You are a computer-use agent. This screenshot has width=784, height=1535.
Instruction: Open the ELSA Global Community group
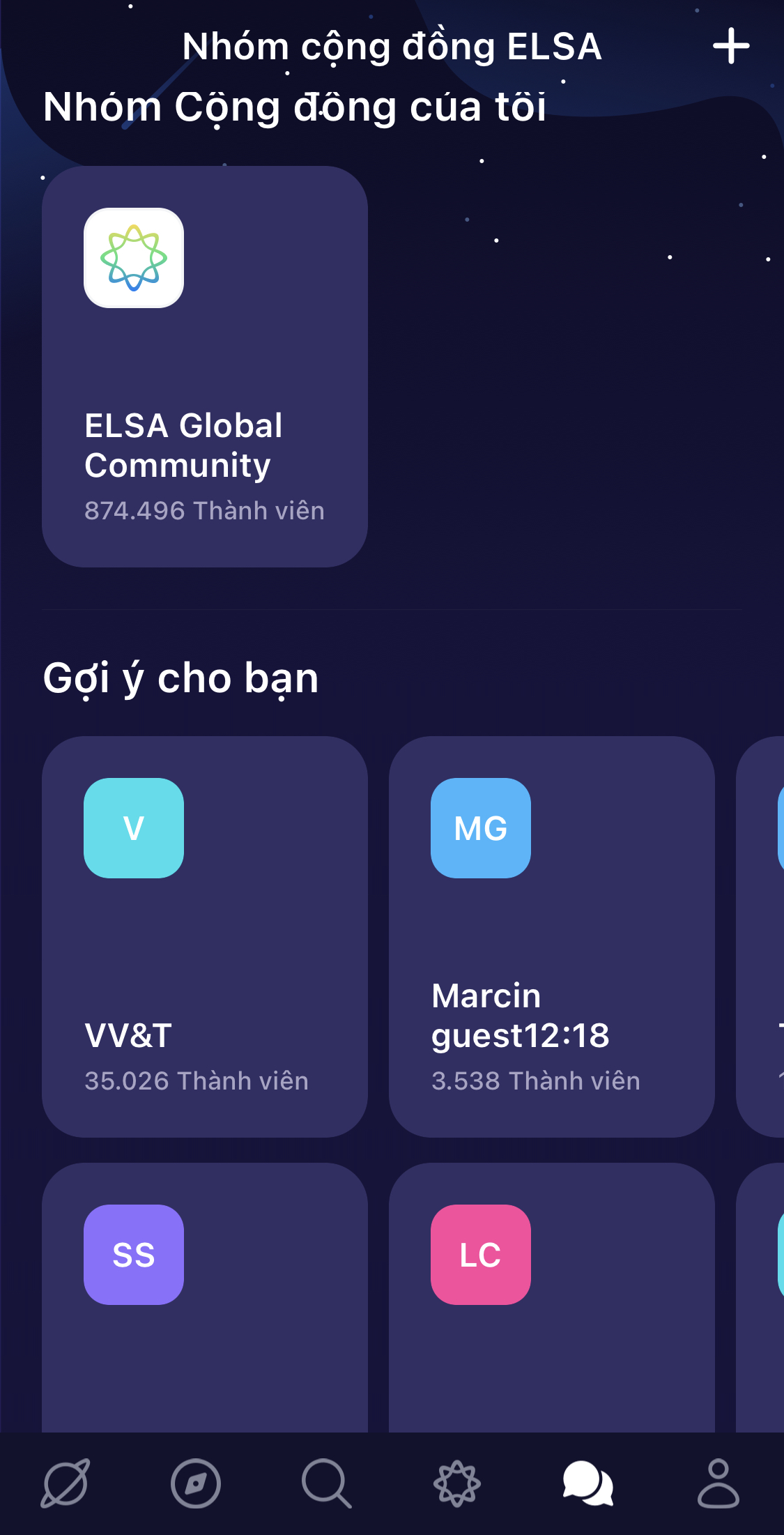[204, 367]
